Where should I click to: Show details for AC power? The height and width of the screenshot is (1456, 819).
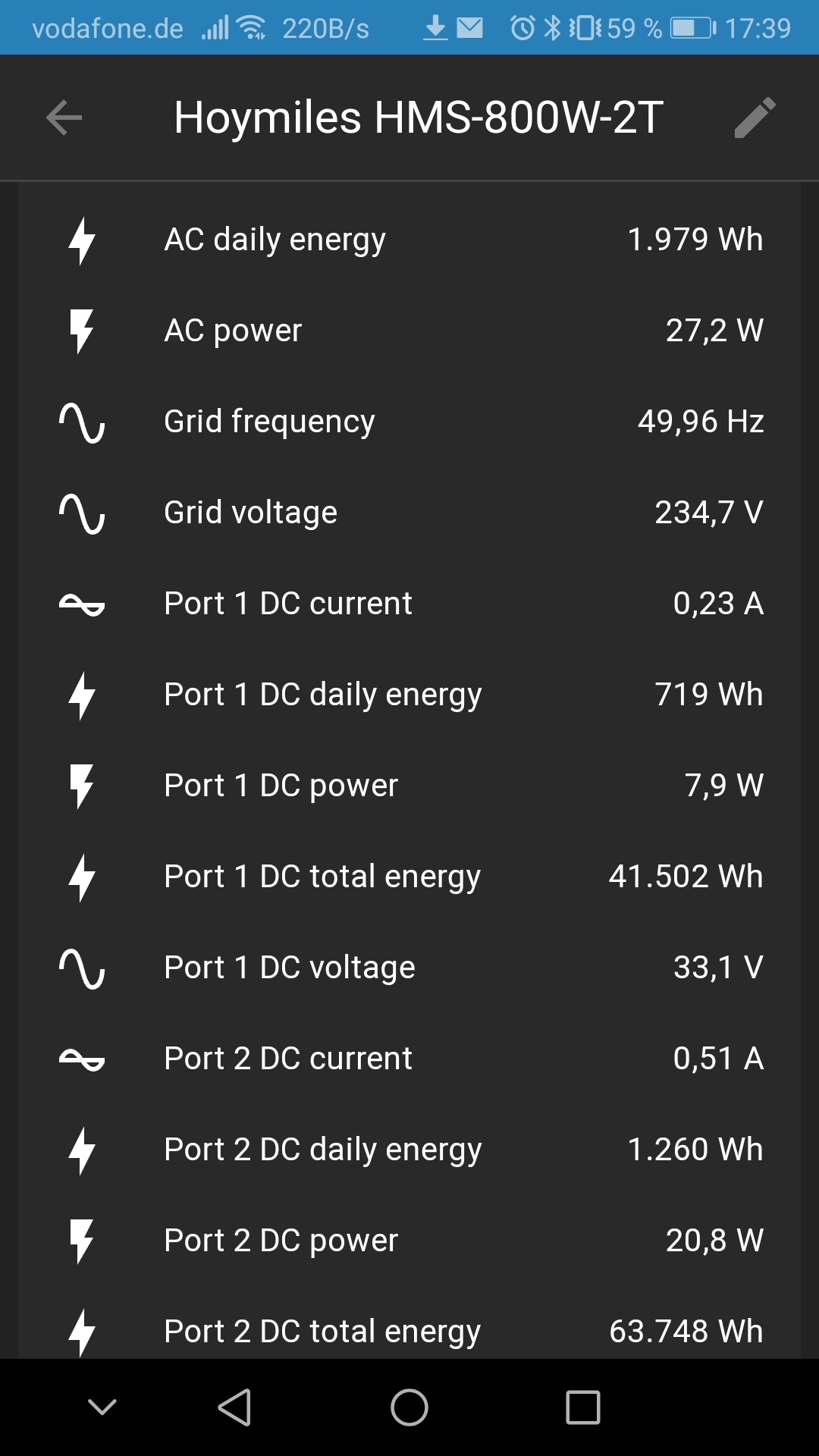(409, 331)
